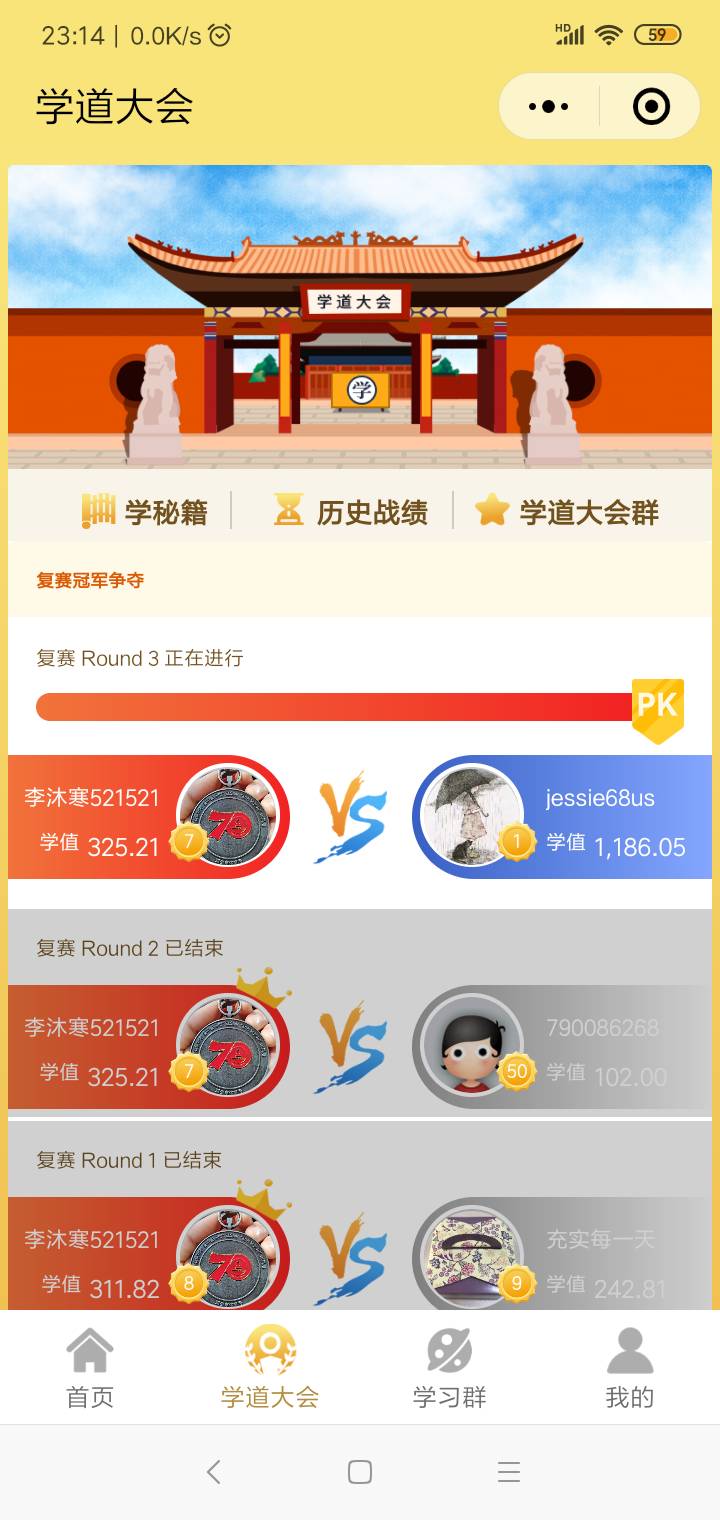Image resolution: width=720 pixels, height=1520 pixels.
Task: Tap the system back button
Action: (213, 1471)
